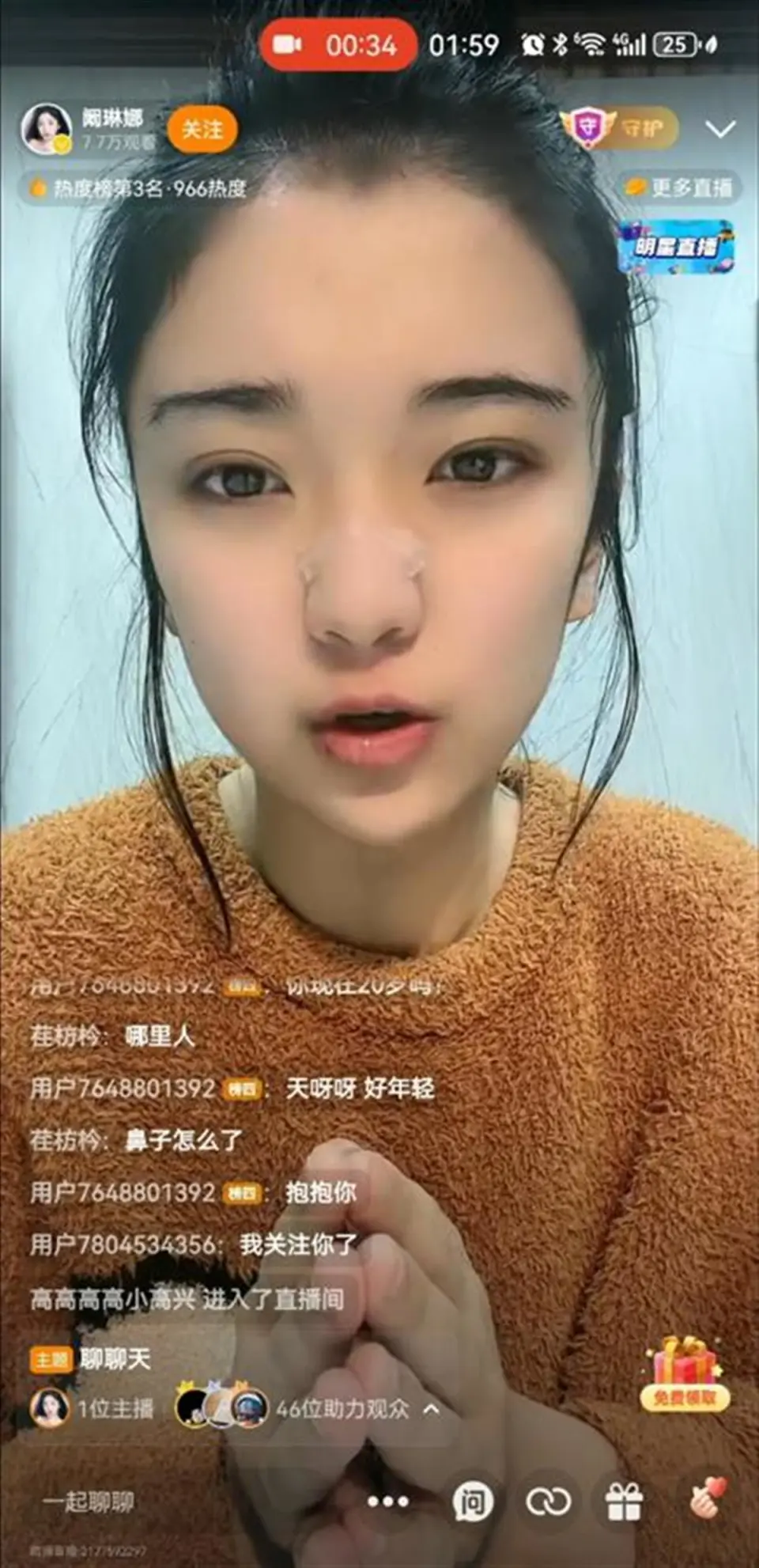Image resolution: width=759 pixels, height=1568 pixels.
Task: Tap the 一起聊聊 chat input field
Action: point(89,1502)
